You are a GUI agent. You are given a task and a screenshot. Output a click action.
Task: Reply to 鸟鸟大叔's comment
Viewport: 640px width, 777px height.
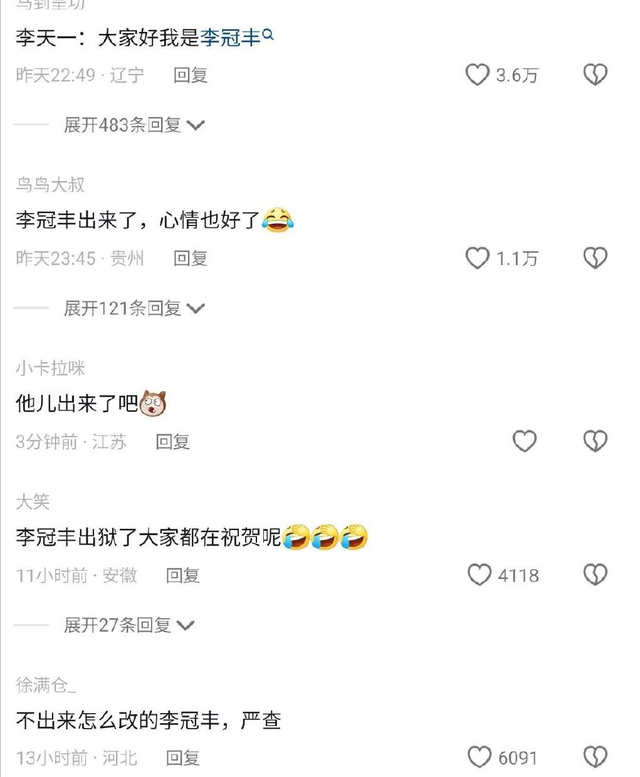click(x=190, y=258)
